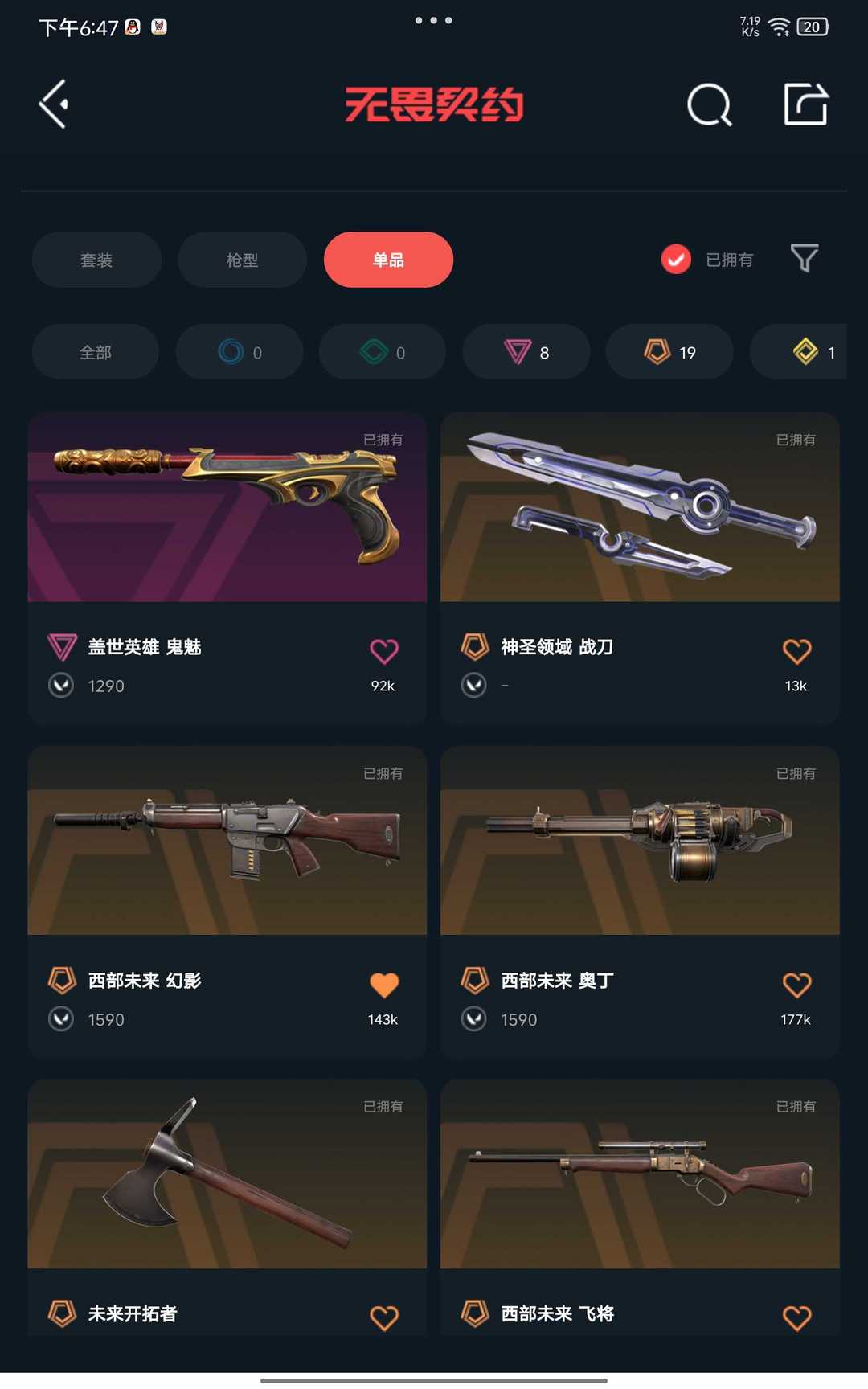The width and height of the screenshot is (868, 1389).
Task: Filter by the purple tier chip showing 8
Action: [526, 352]
